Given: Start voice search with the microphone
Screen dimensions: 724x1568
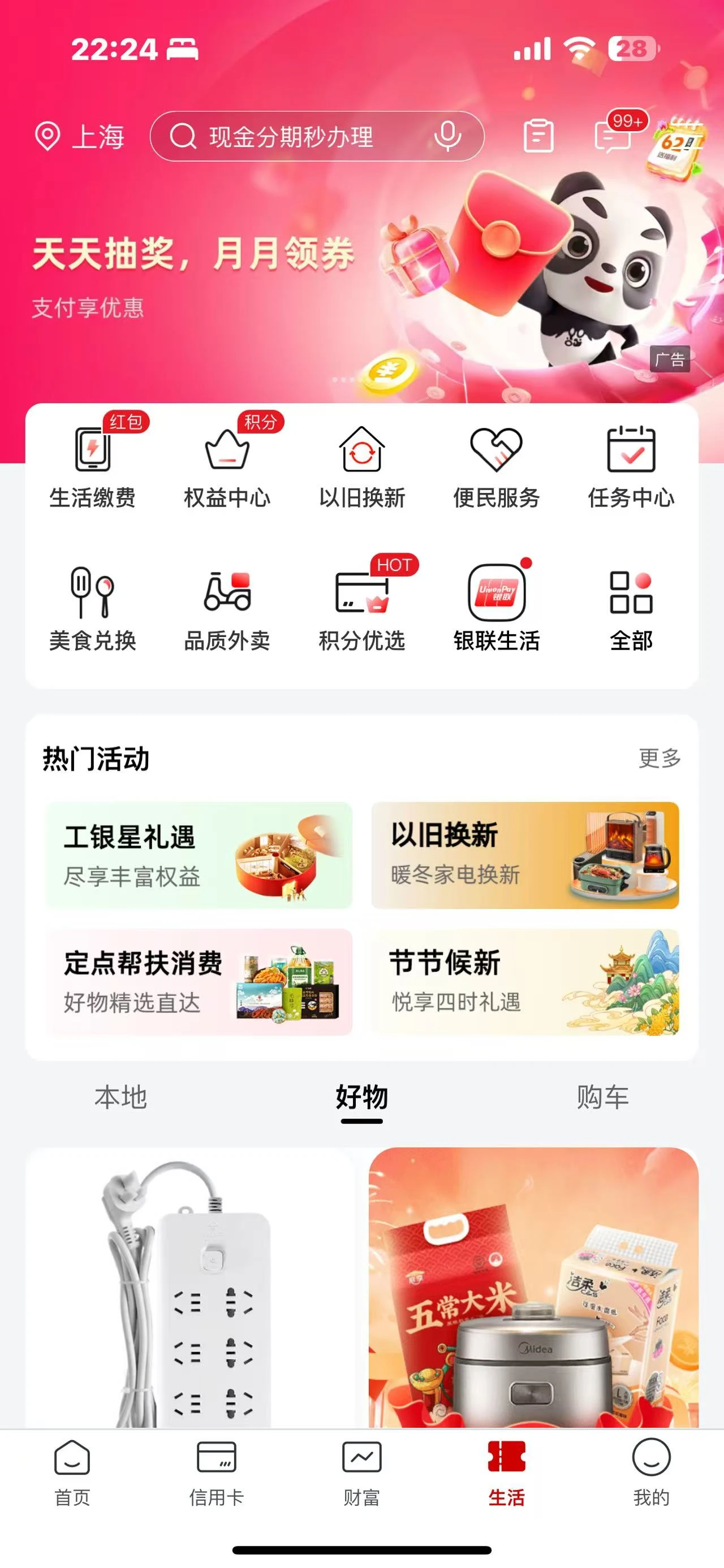Looking at the screenshot, I should click(x=447, y=136).
